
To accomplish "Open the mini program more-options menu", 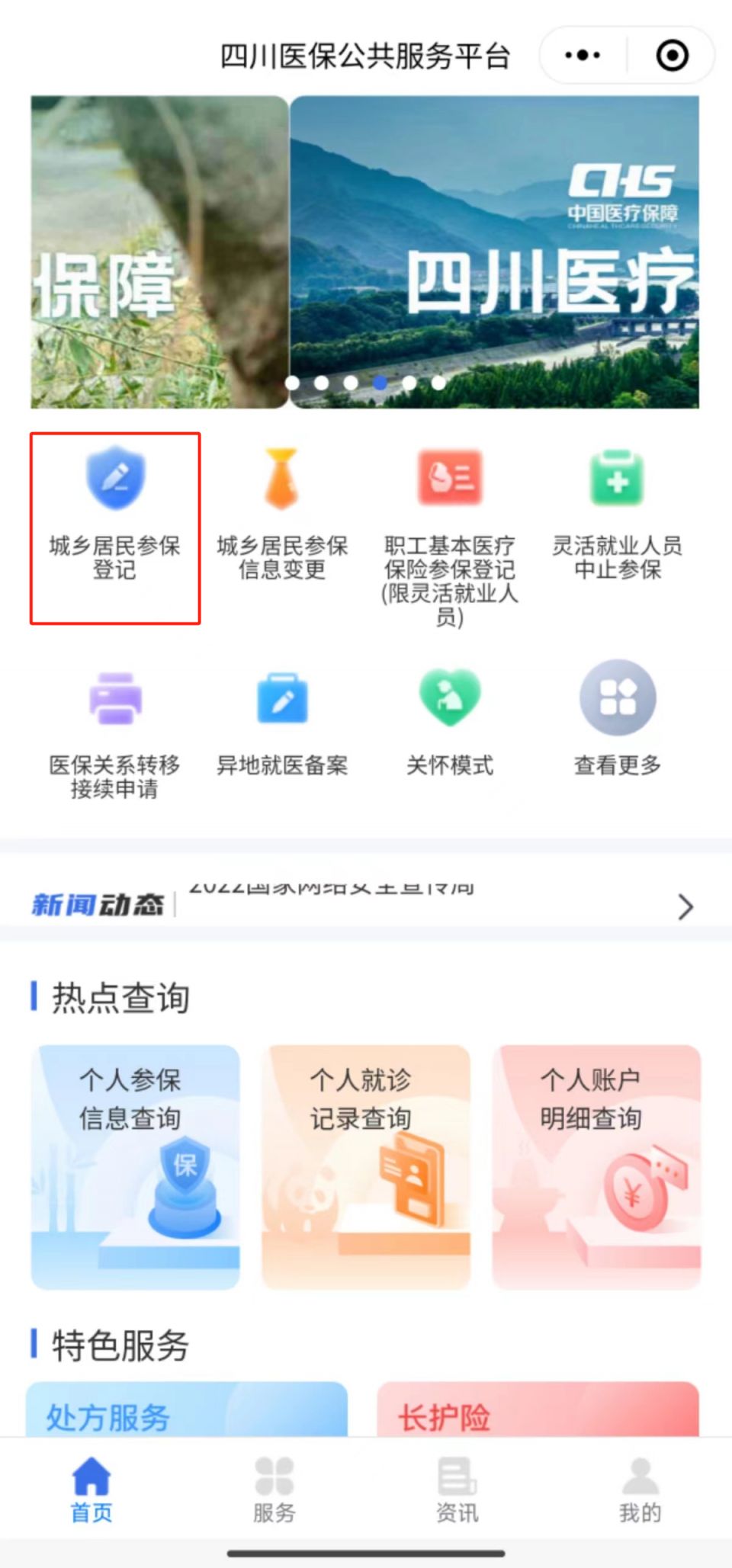I will point(583,56).
